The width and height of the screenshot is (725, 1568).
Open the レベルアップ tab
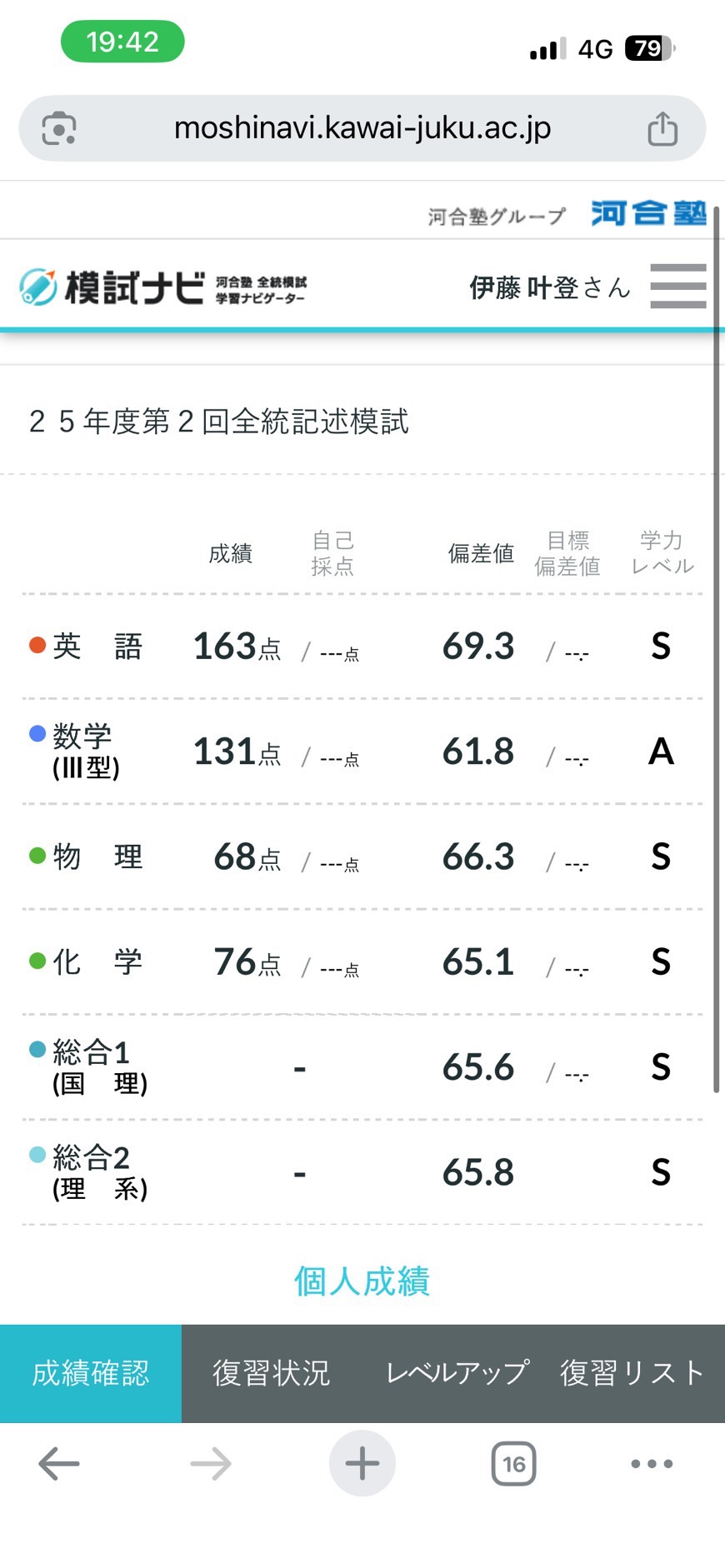coord(457,1373)
